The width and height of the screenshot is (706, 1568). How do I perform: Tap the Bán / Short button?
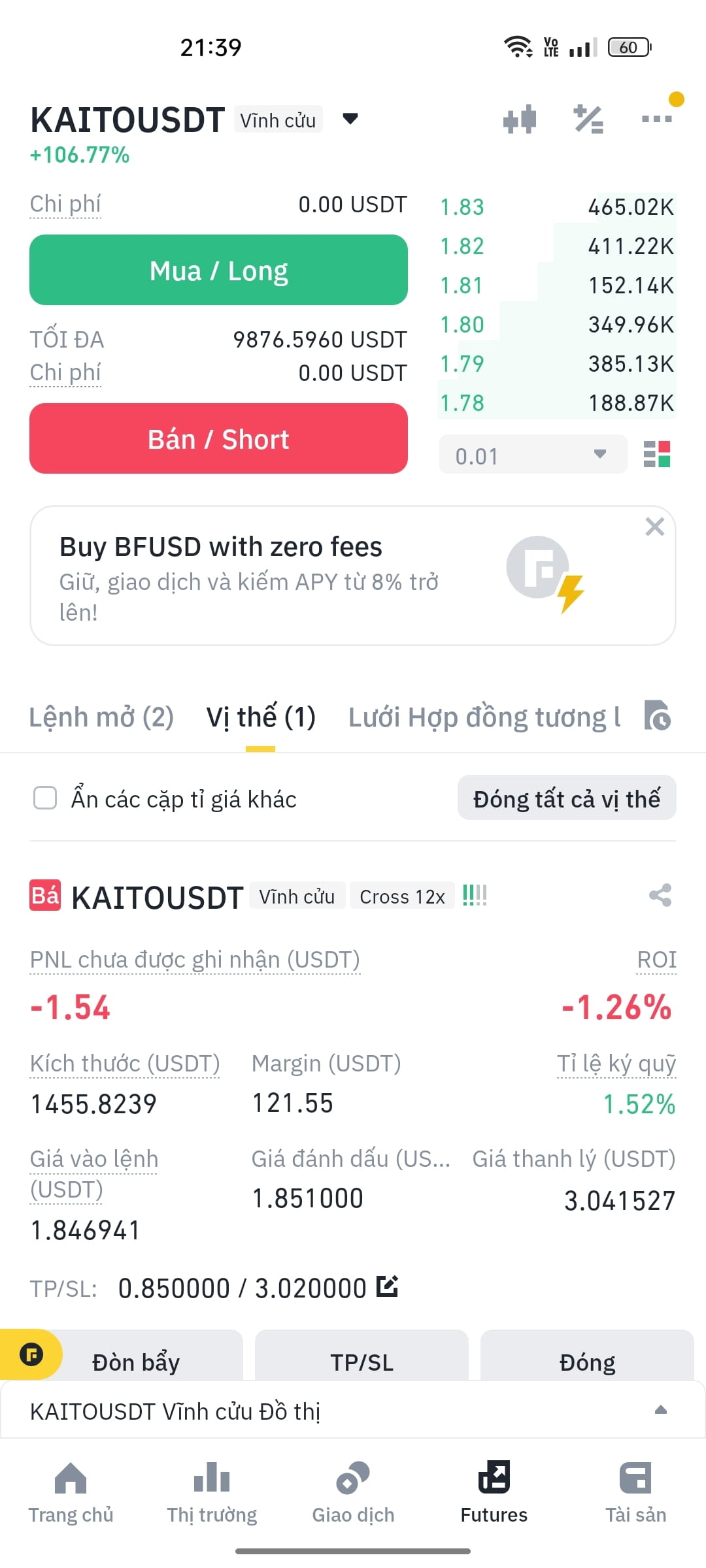coord(218,438)
